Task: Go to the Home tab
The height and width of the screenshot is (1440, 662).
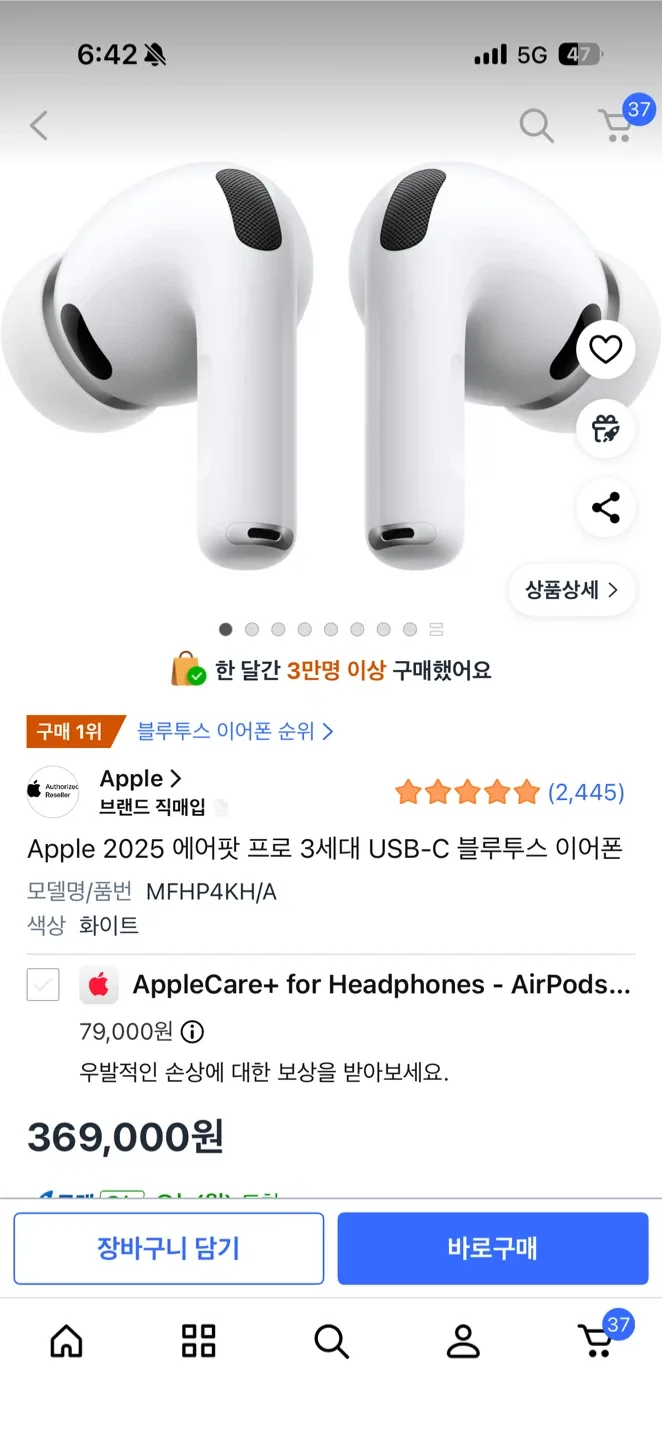Action: (x=67, y=1341)
